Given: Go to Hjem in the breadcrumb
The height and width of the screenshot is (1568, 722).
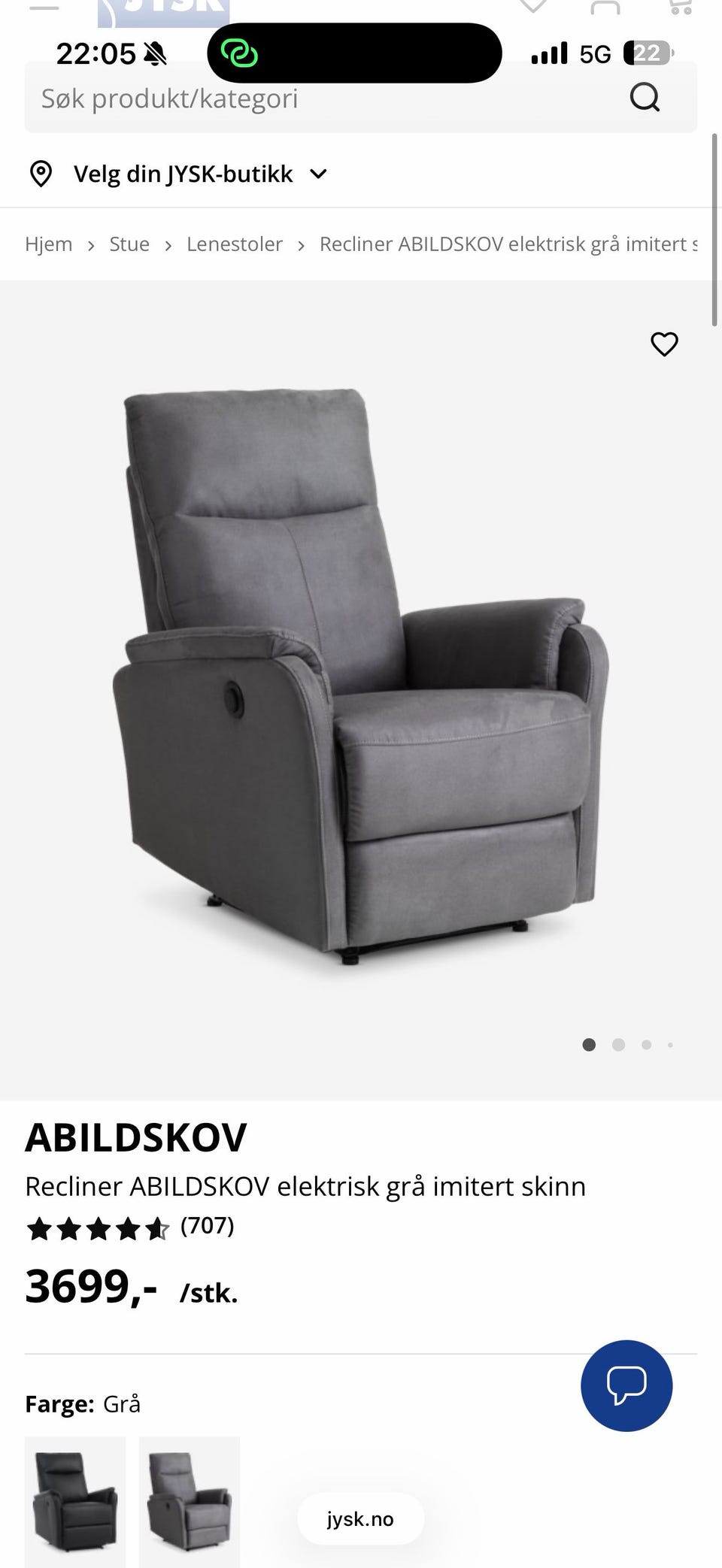Looking at the screenshot, I should click(49, 244).
